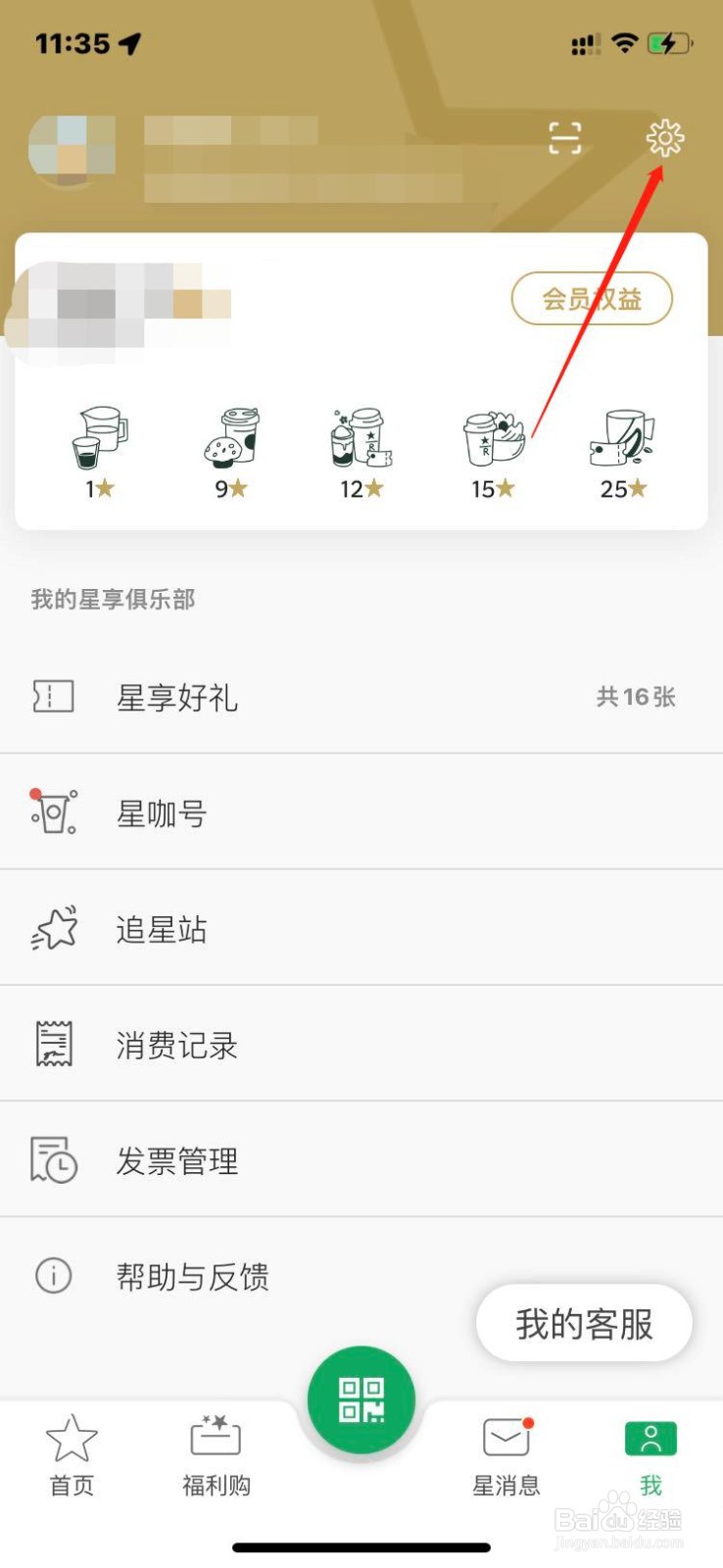The height and width of the screenshot is (1568, 723).
Task: Tap the 12★ milestone on rewards progress
Action: coord(360,438)
